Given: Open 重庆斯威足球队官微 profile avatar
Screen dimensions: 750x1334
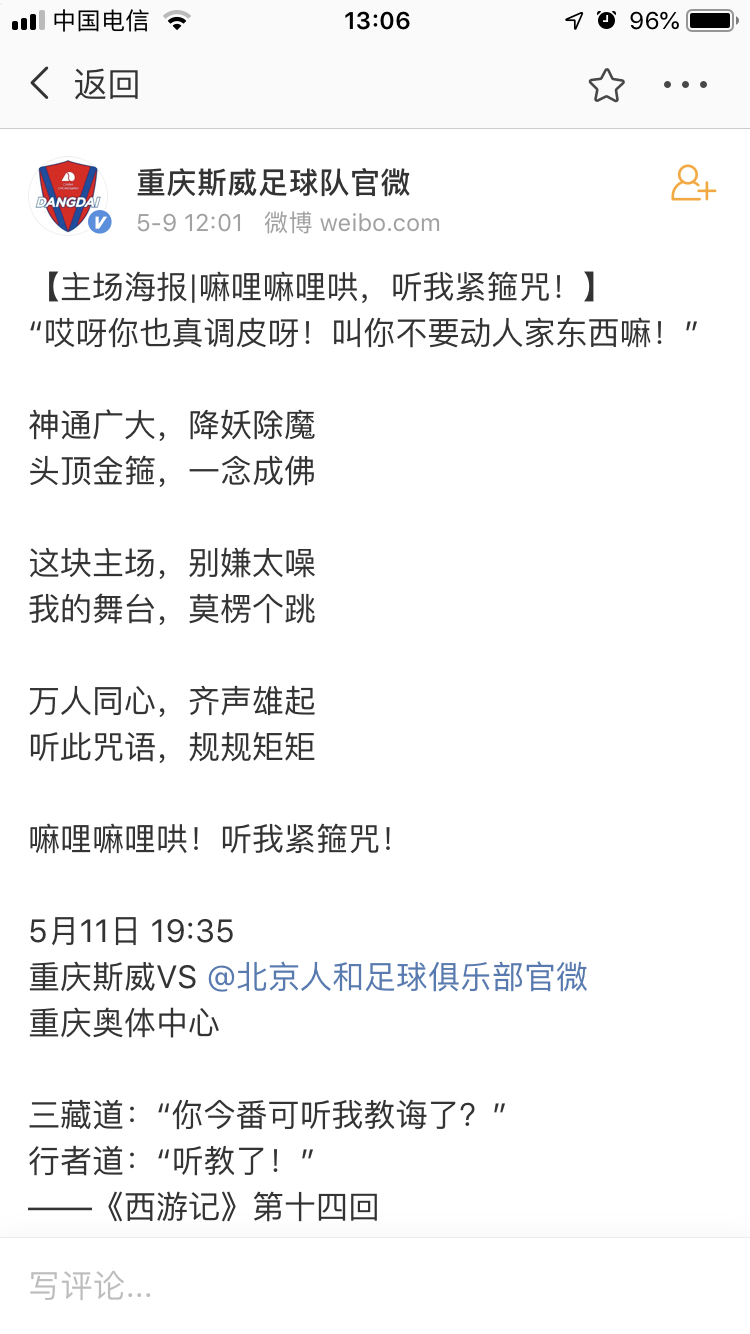Looking at the screenshot, I should [68, 196].
